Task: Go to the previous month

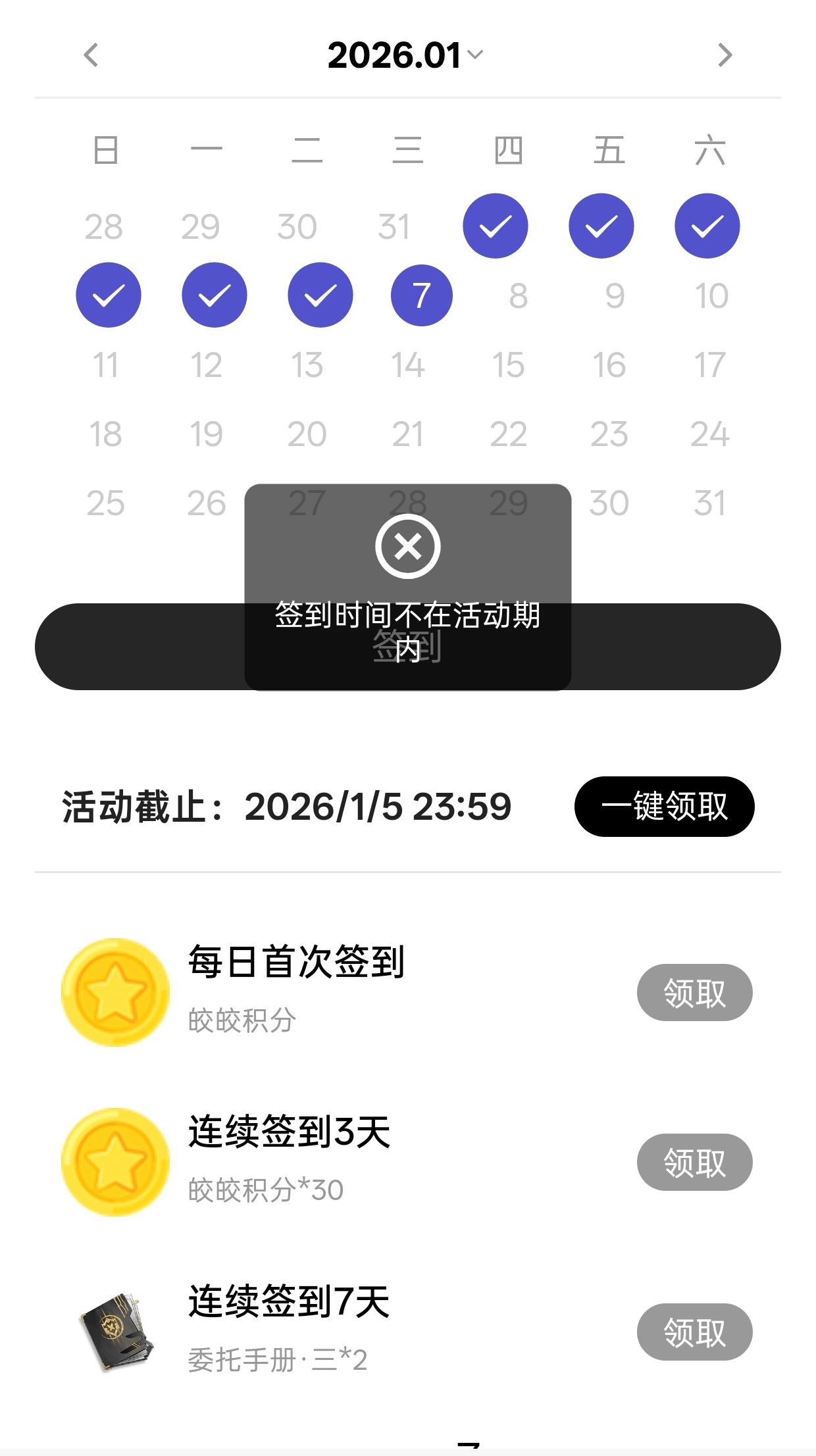Action: [91, 55]
